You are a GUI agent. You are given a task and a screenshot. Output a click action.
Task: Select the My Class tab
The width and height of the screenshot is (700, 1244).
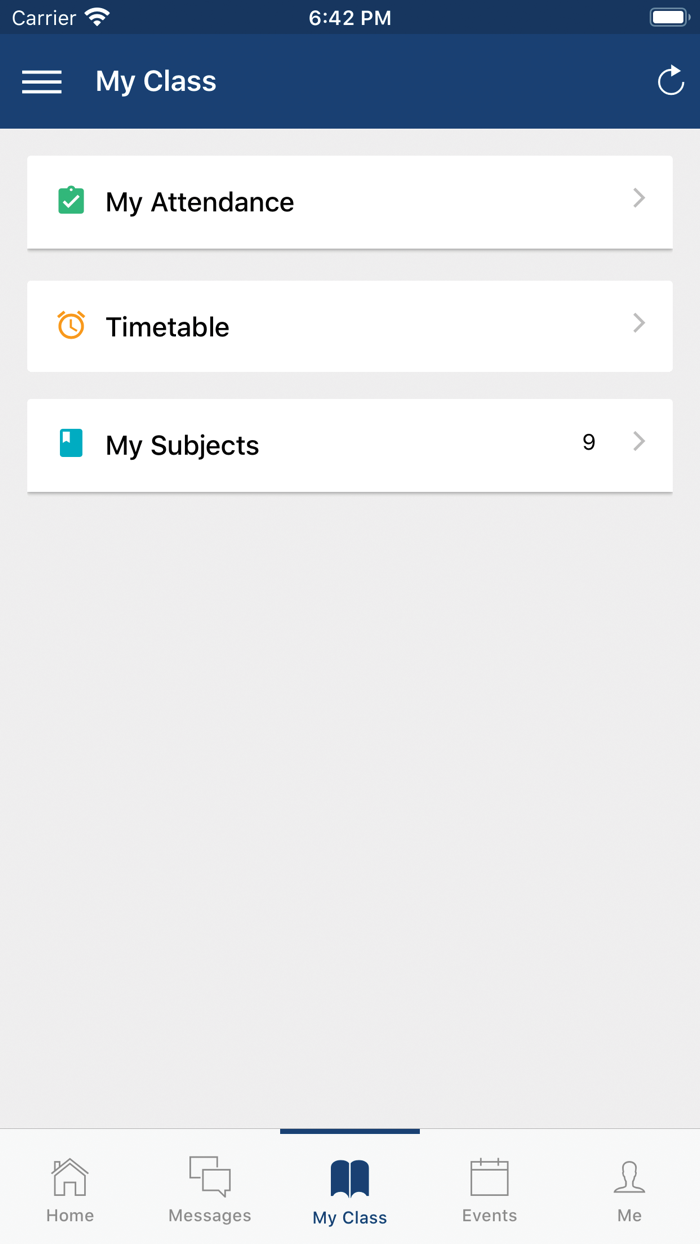pyautogui.click(x=350, y=1190)
